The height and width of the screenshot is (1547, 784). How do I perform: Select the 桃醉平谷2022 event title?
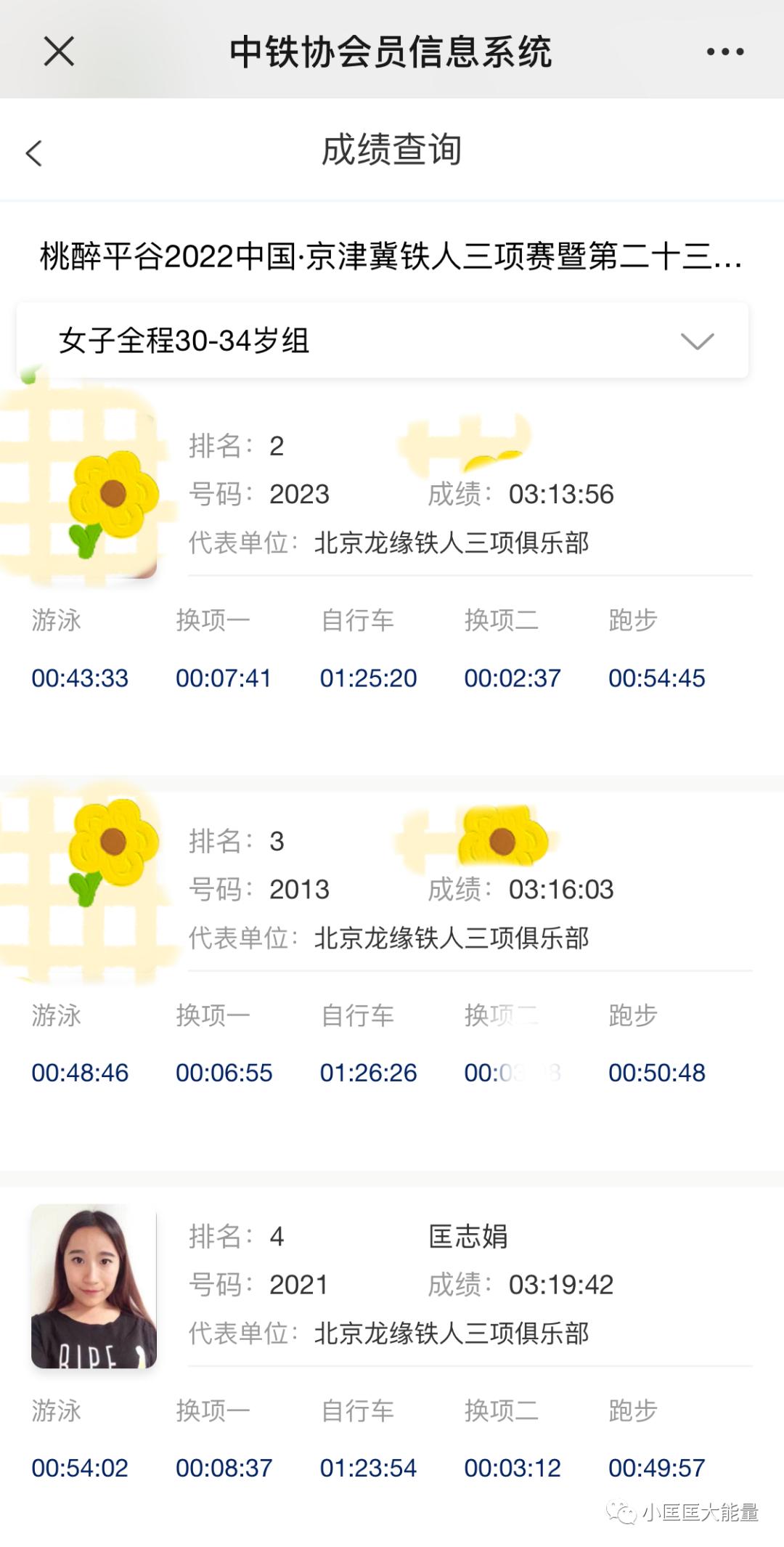(x=392, y=260)
